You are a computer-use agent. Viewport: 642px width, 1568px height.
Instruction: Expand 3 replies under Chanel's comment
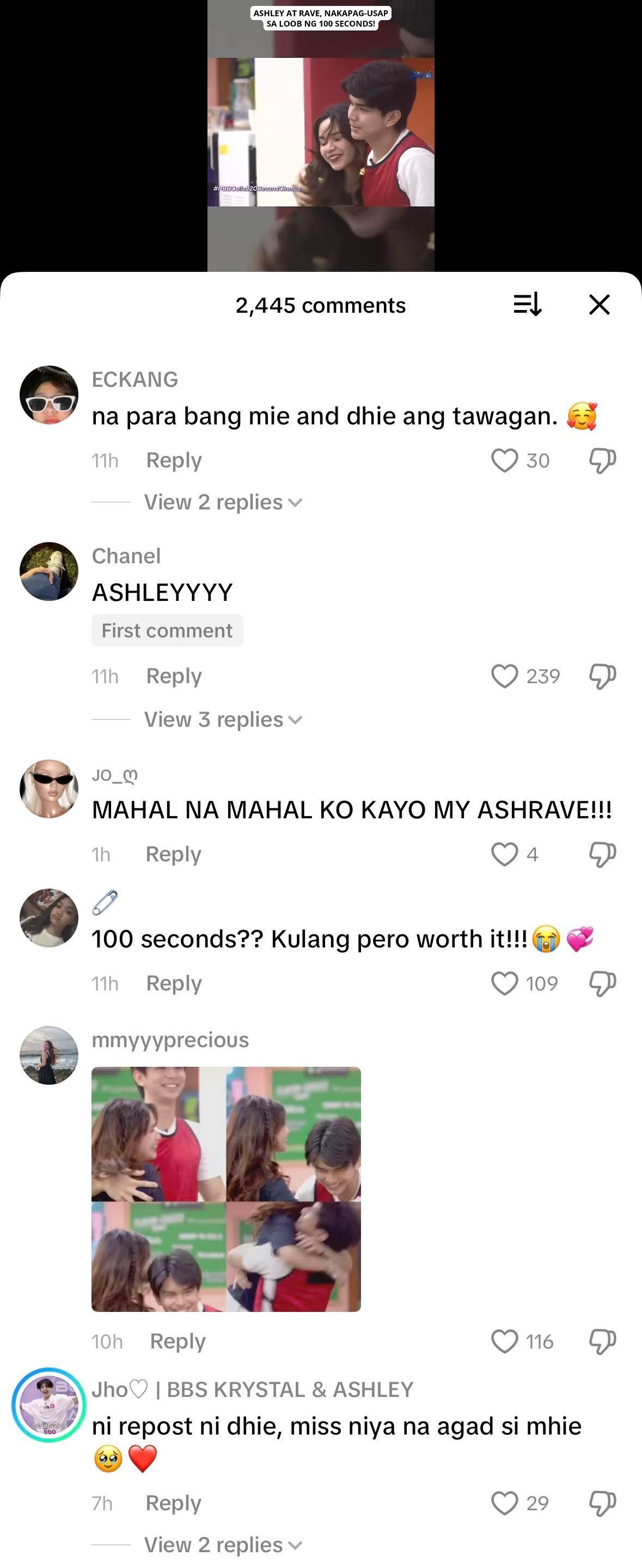tap(222, 720)
